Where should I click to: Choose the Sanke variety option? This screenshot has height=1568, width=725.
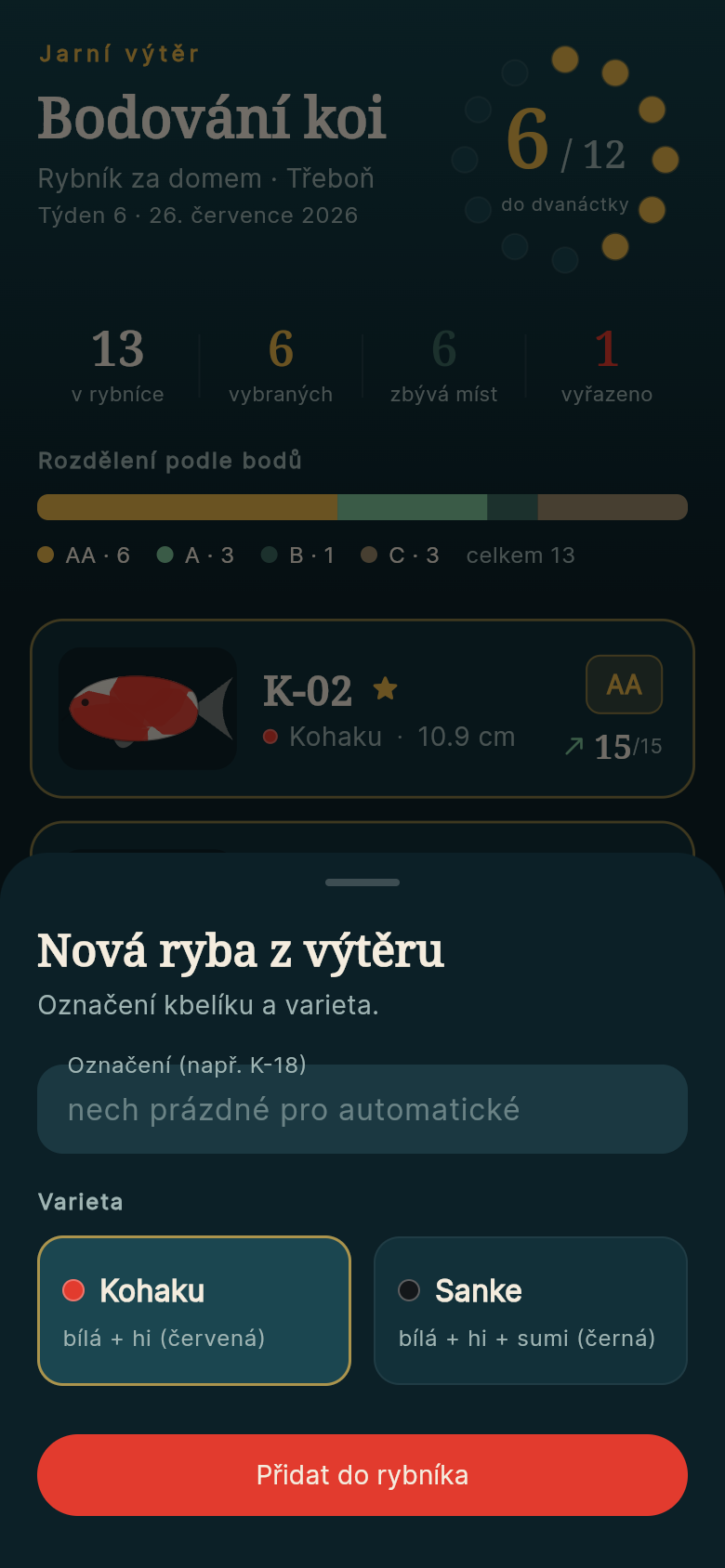coord(531,1311)
